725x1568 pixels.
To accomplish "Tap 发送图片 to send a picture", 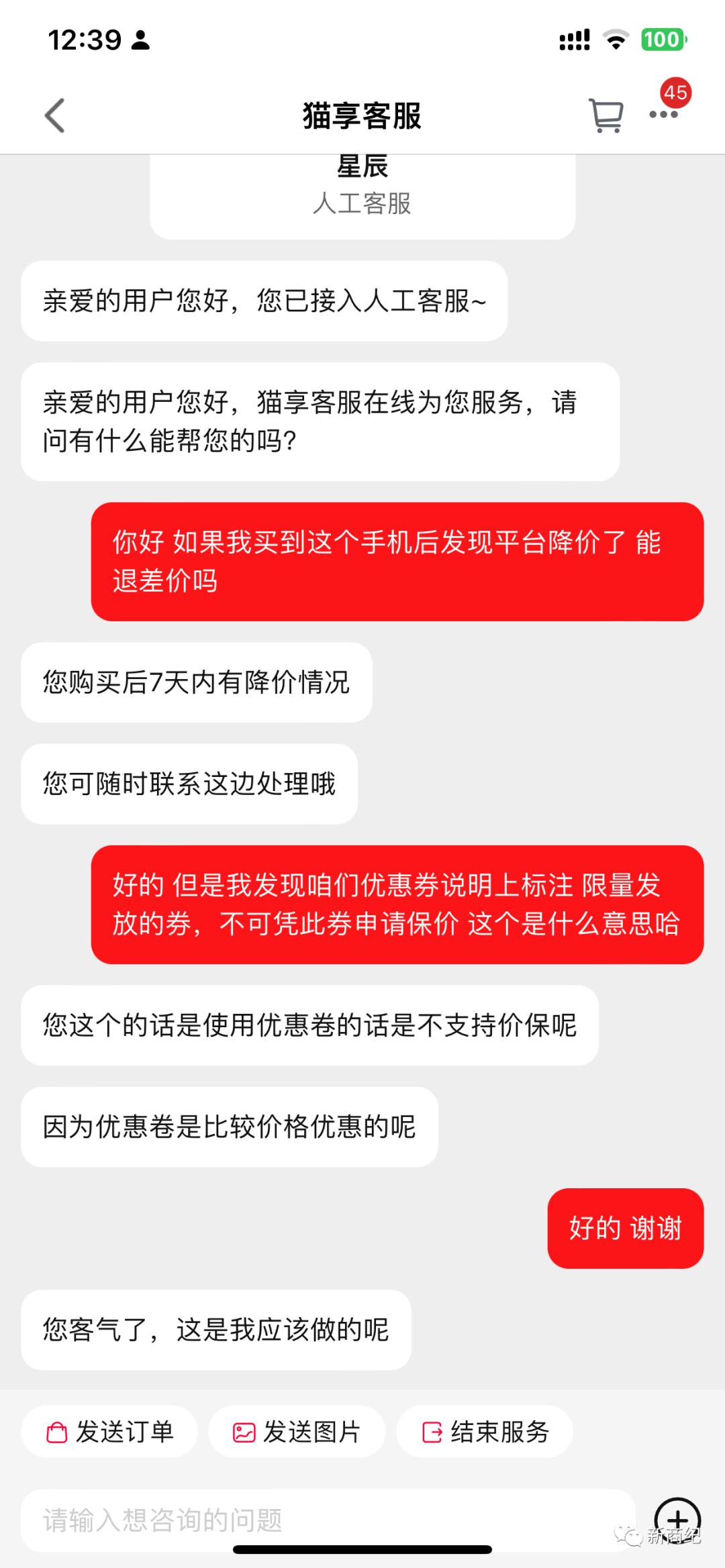I will coord(297,1430).
